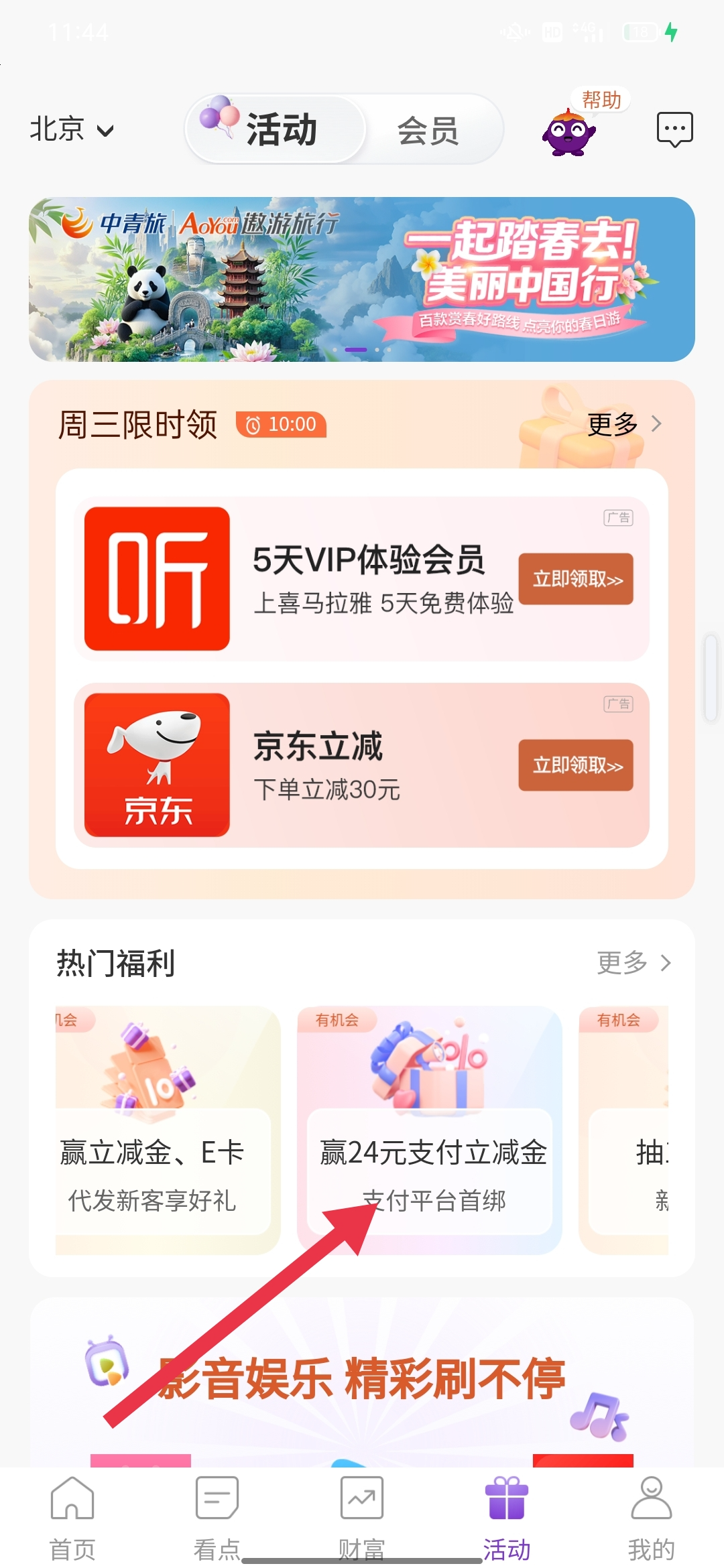724x1568 pixels.
Task: Open the messages icon
Action: coord(674,129)
